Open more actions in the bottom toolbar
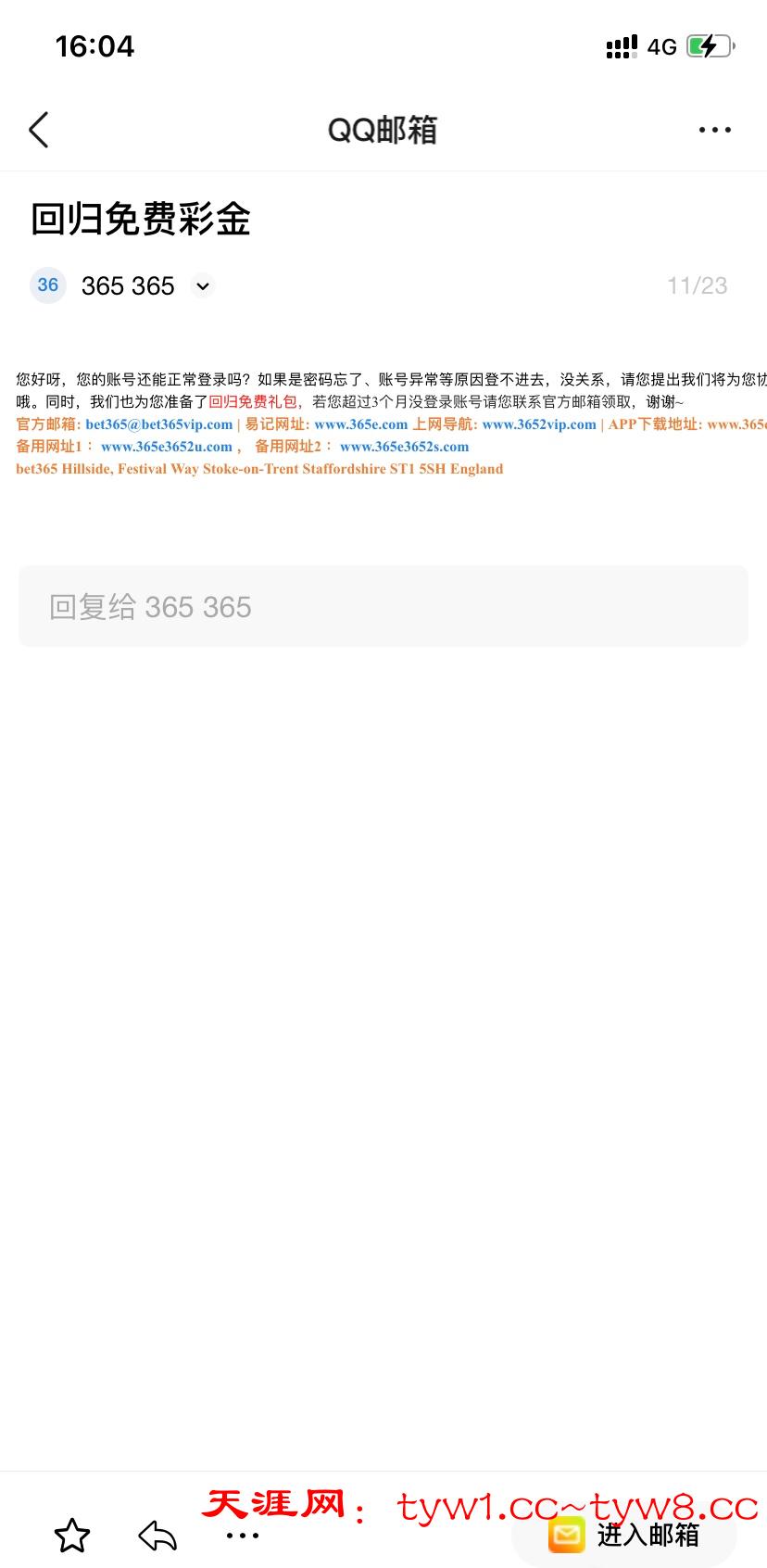The image size is (767, 1568). point(243,1536)
